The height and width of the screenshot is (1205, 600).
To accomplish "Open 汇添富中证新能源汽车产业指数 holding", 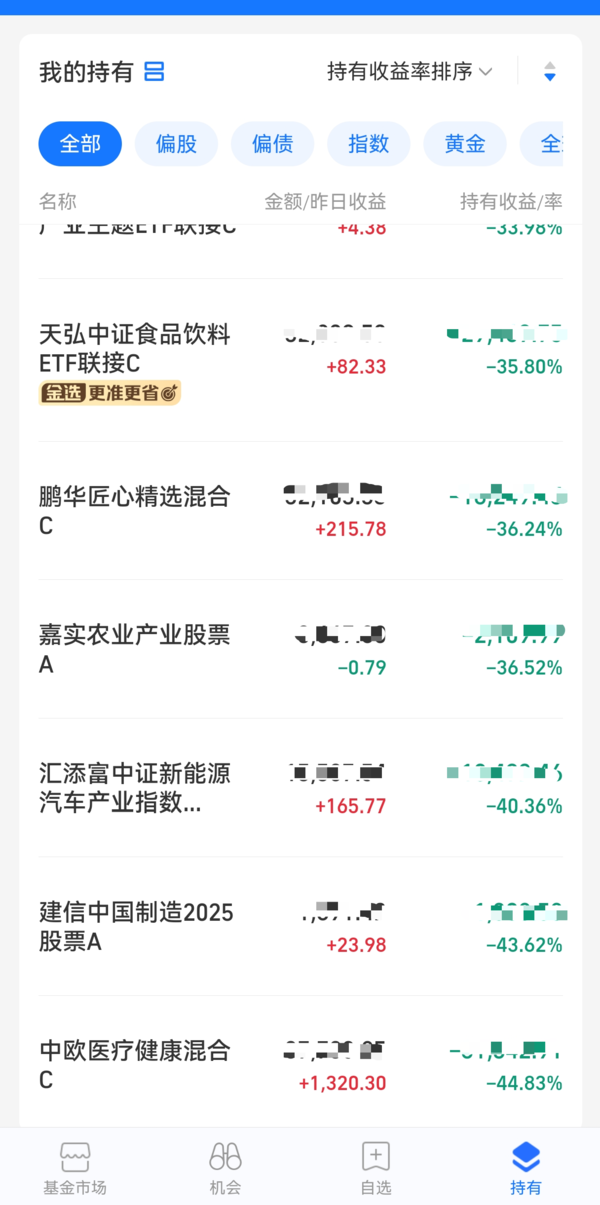I will tap(301, 788).
